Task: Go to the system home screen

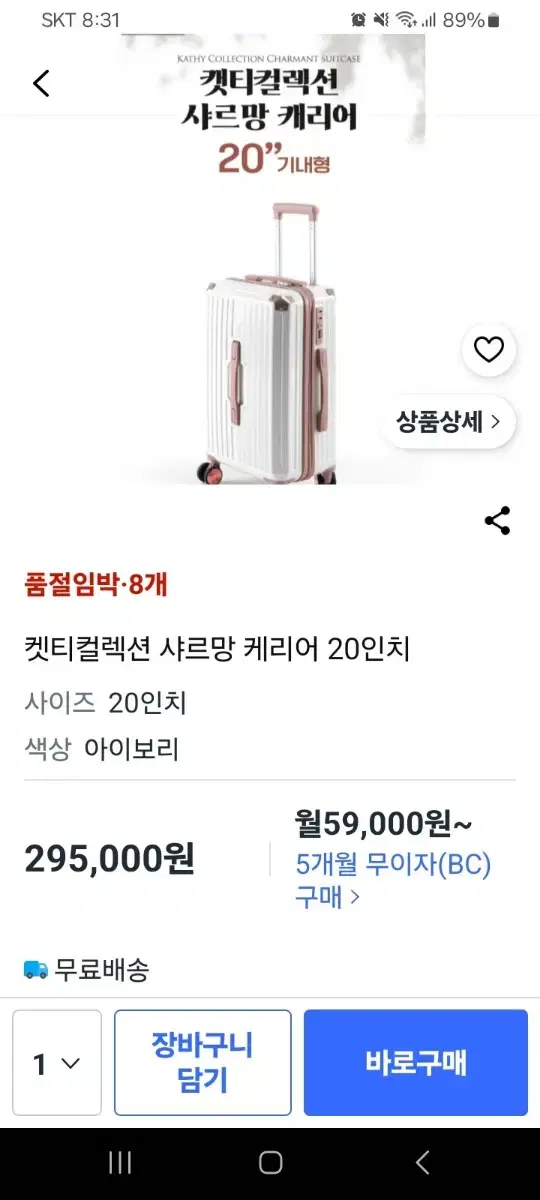Action: [x=270, y=1162]
